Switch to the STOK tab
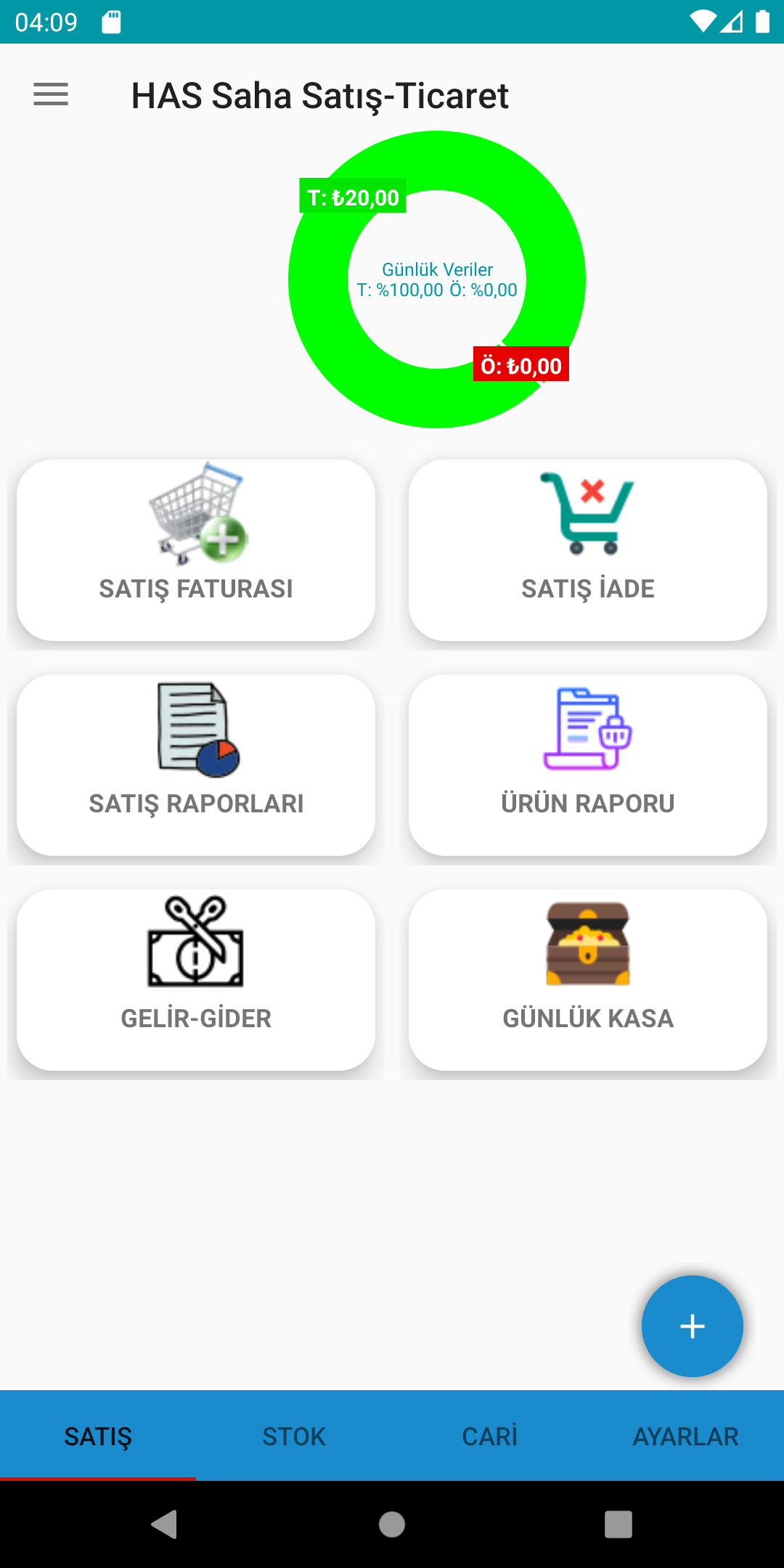 pos(294,1436)
